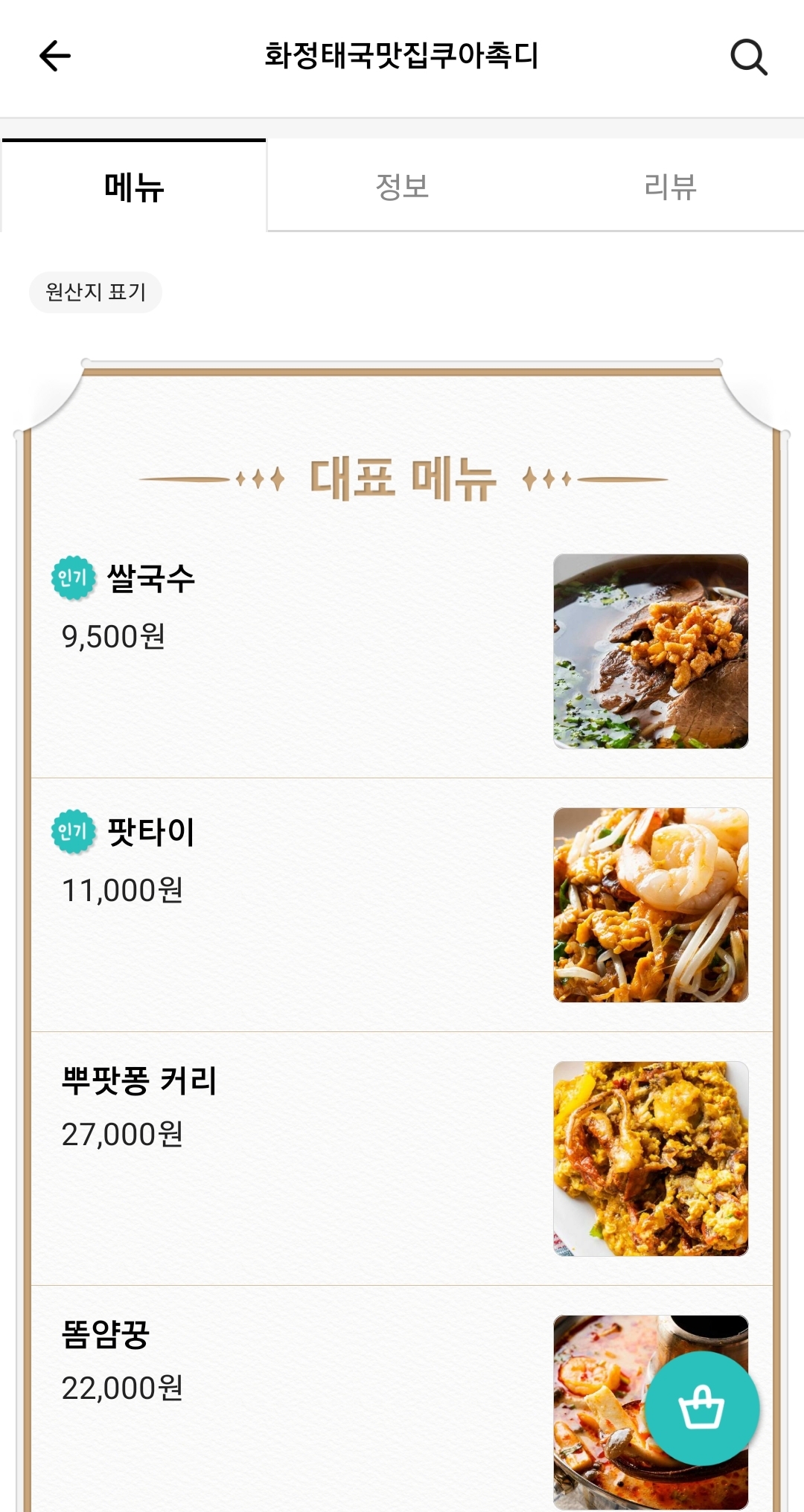This screenshot has width=804, height=1512.
Task: Switch to the 정보 tab
Action: [x=402, y=186]
